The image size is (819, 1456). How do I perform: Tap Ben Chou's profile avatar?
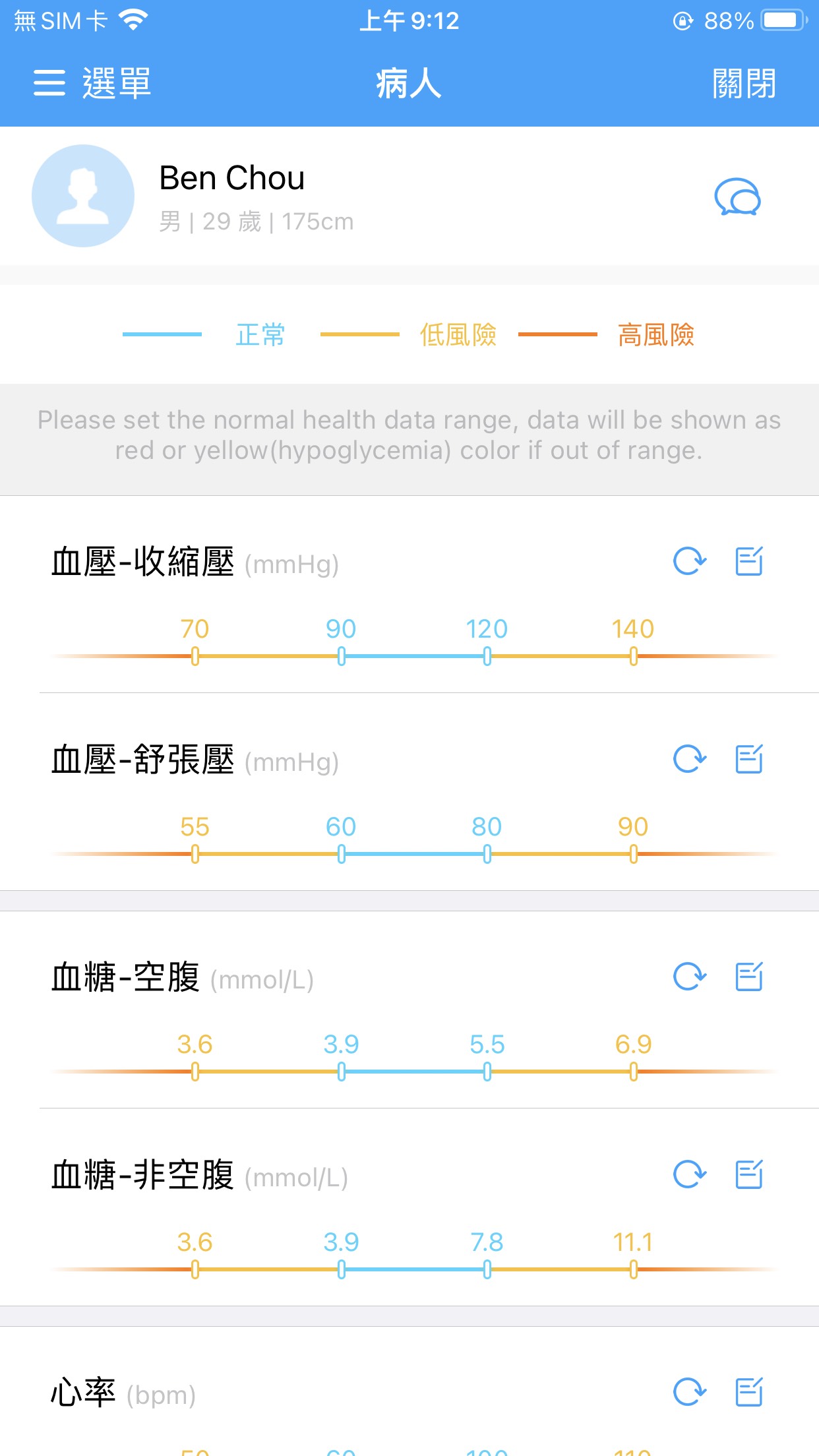[x=83, y=196]
